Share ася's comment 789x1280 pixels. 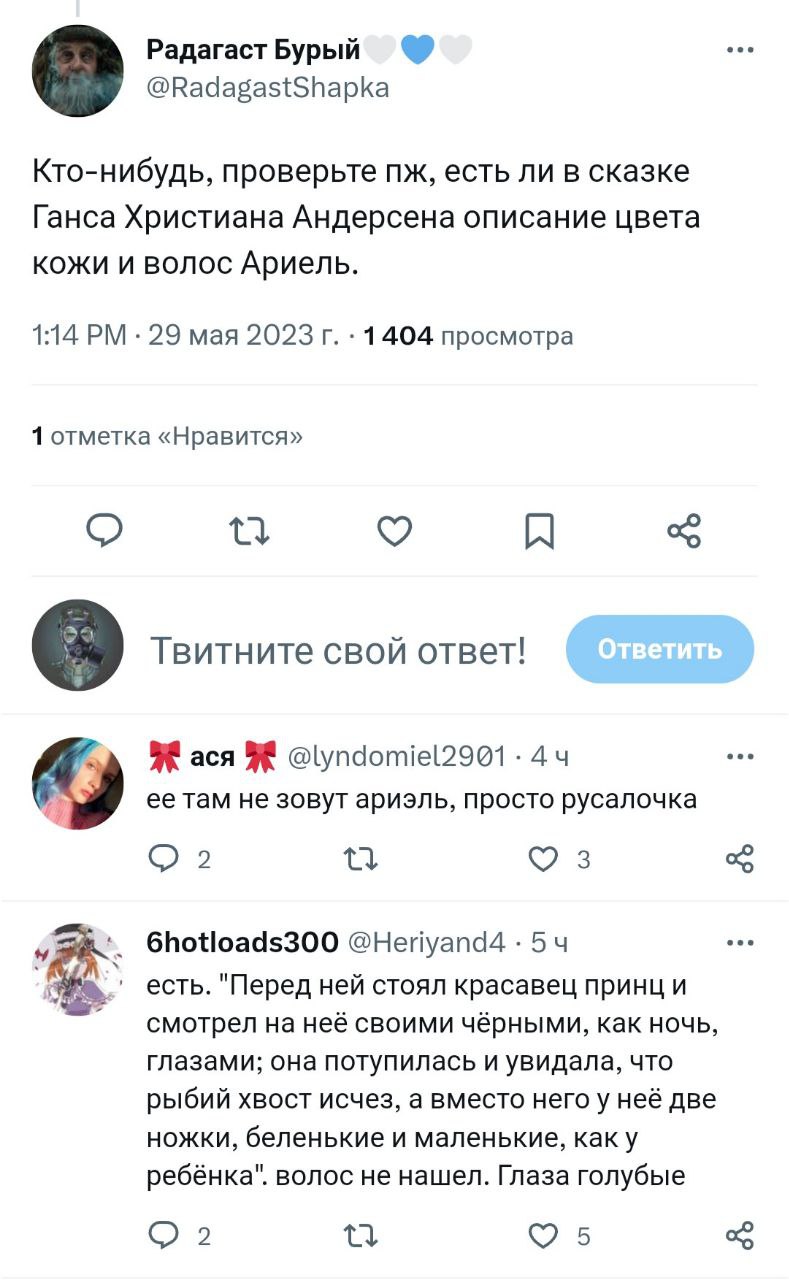coord(739,859)
